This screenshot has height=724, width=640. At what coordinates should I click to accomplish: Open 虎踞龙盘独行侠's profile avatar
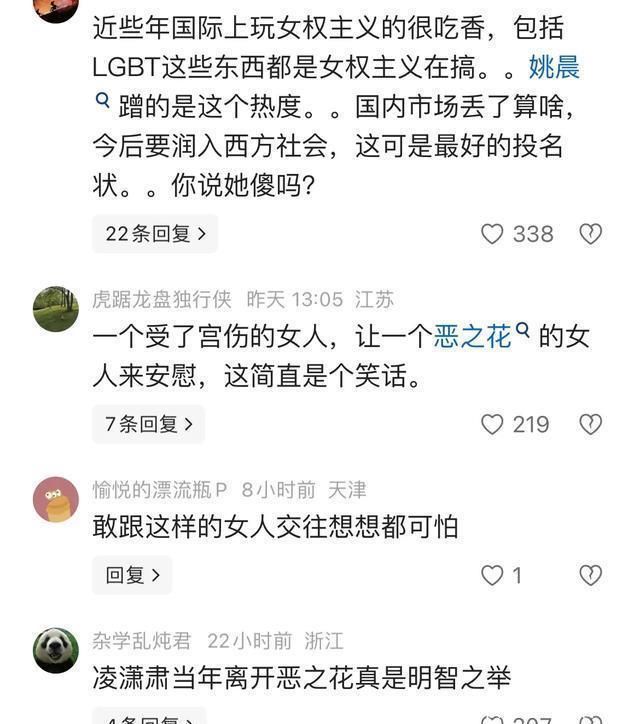coord(56,309)
